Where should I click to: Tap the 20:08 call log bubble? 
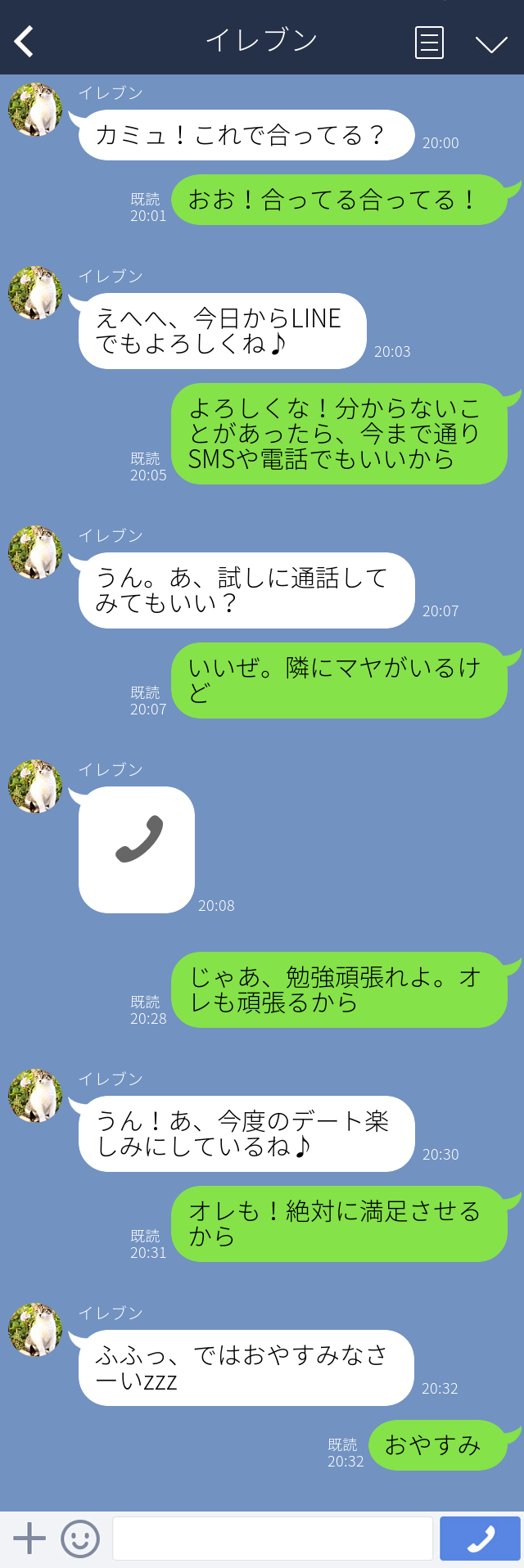[x=137, y=849]
